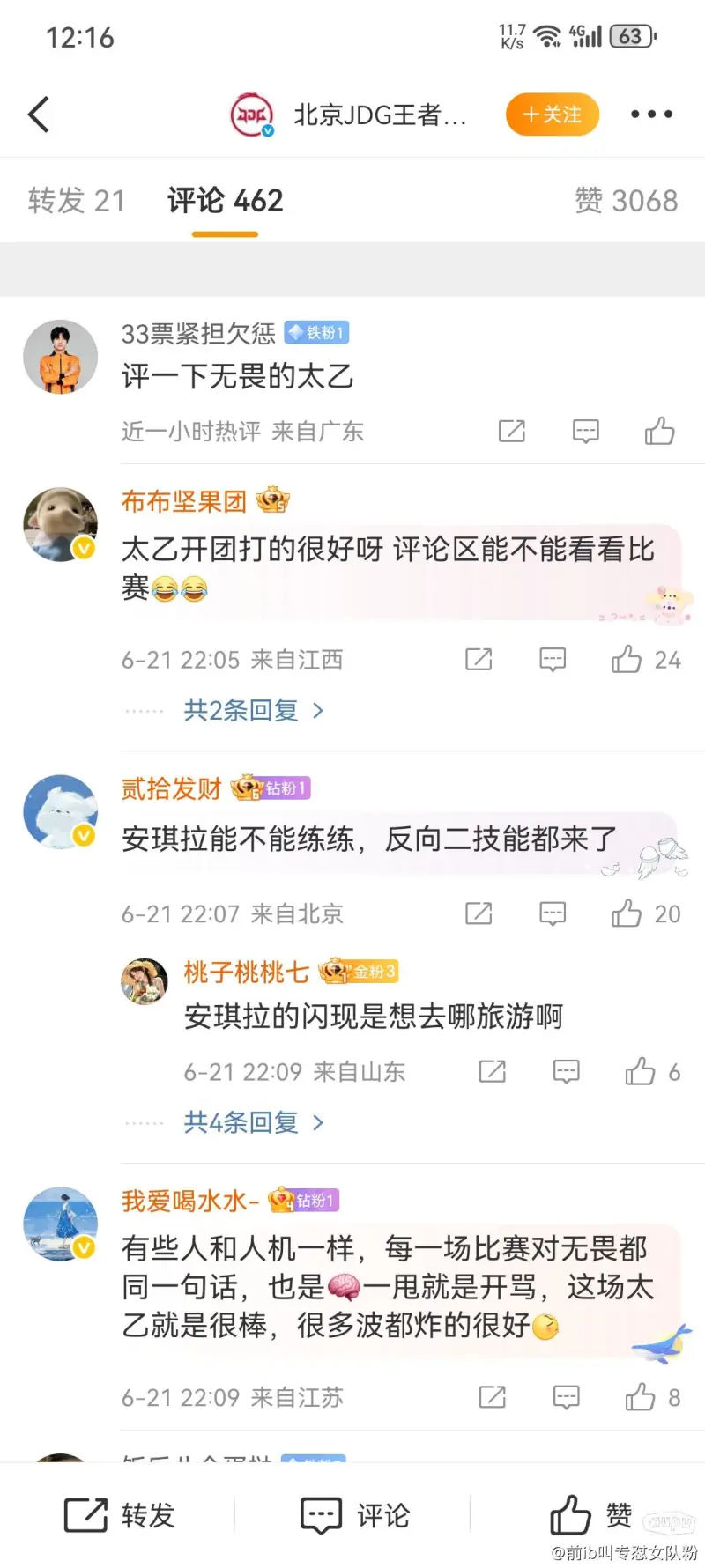Tap 赞 in the bottom bar

click(x=590, y=1515)
